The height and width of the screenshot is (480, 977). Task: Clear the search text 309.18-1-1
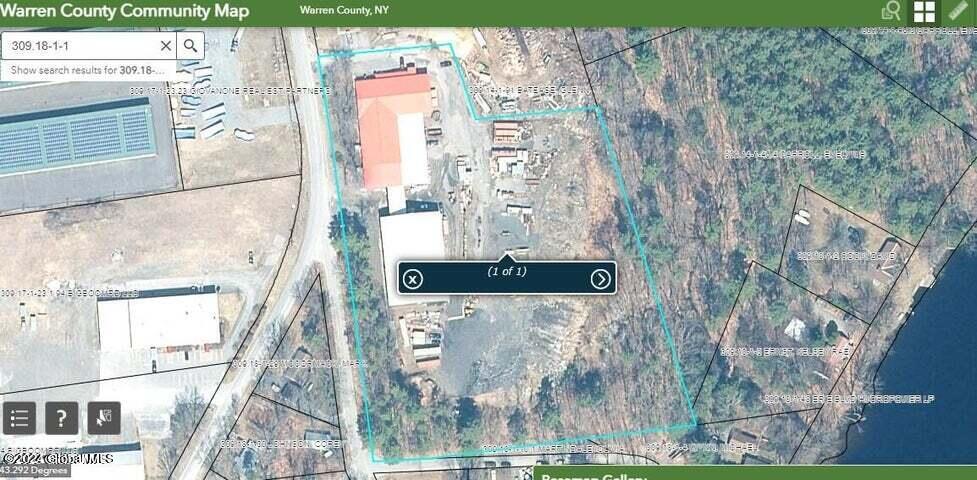tap(166, 46)
